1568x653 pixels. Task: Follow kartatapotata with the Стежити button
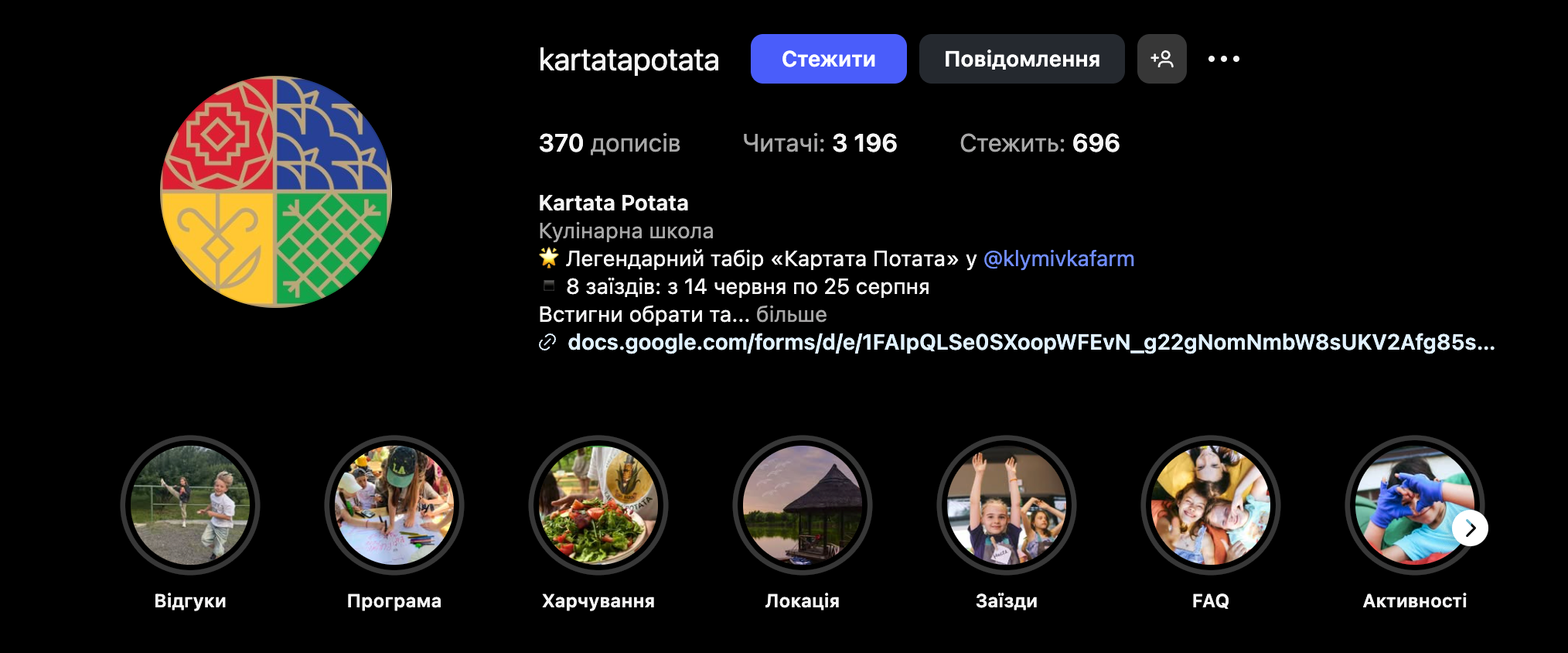(828, 59)
